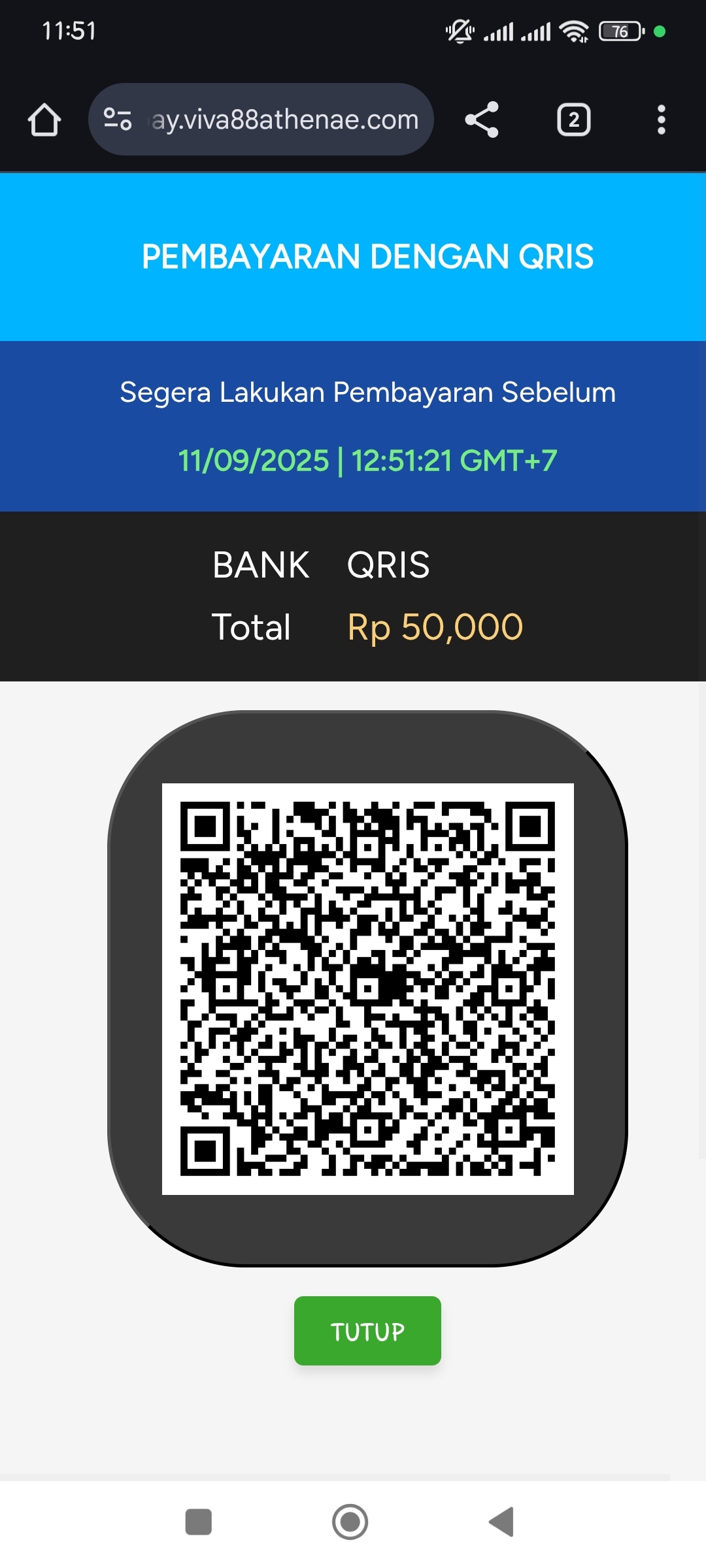Open the site settings icon in address bar
The image size is (706, 1568).
pos(118,120)
